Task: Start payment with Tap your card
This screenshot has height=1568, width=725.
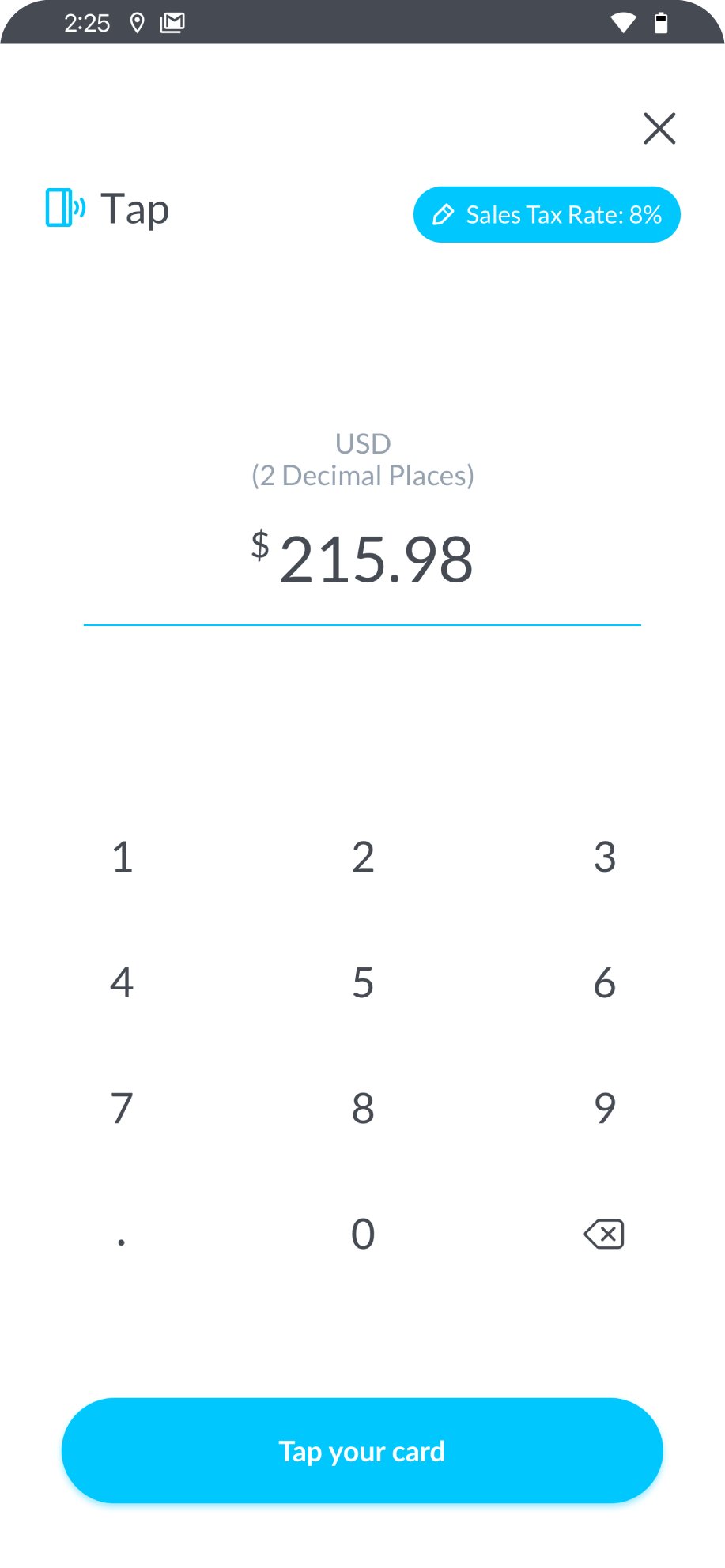Action: pos(362,1451)
